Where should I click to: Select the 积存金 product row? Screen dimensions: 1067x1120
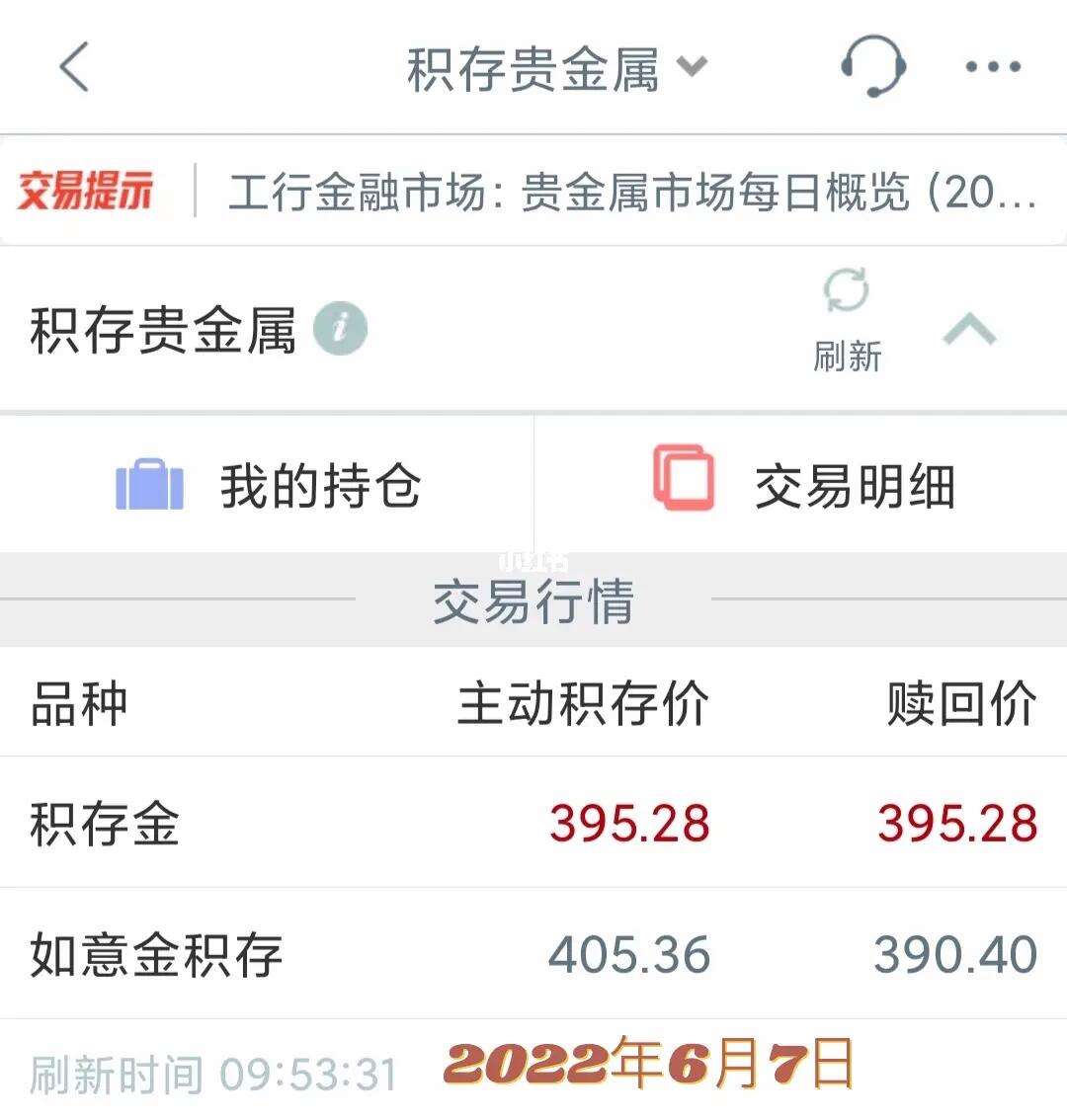[x=533, y=823]
